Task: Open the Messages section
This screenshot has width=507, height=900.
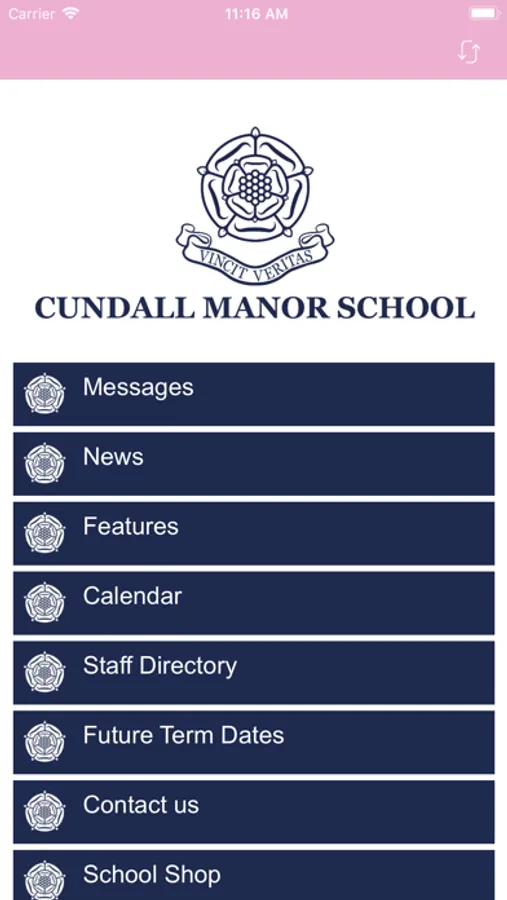Action: click(254, 394)
